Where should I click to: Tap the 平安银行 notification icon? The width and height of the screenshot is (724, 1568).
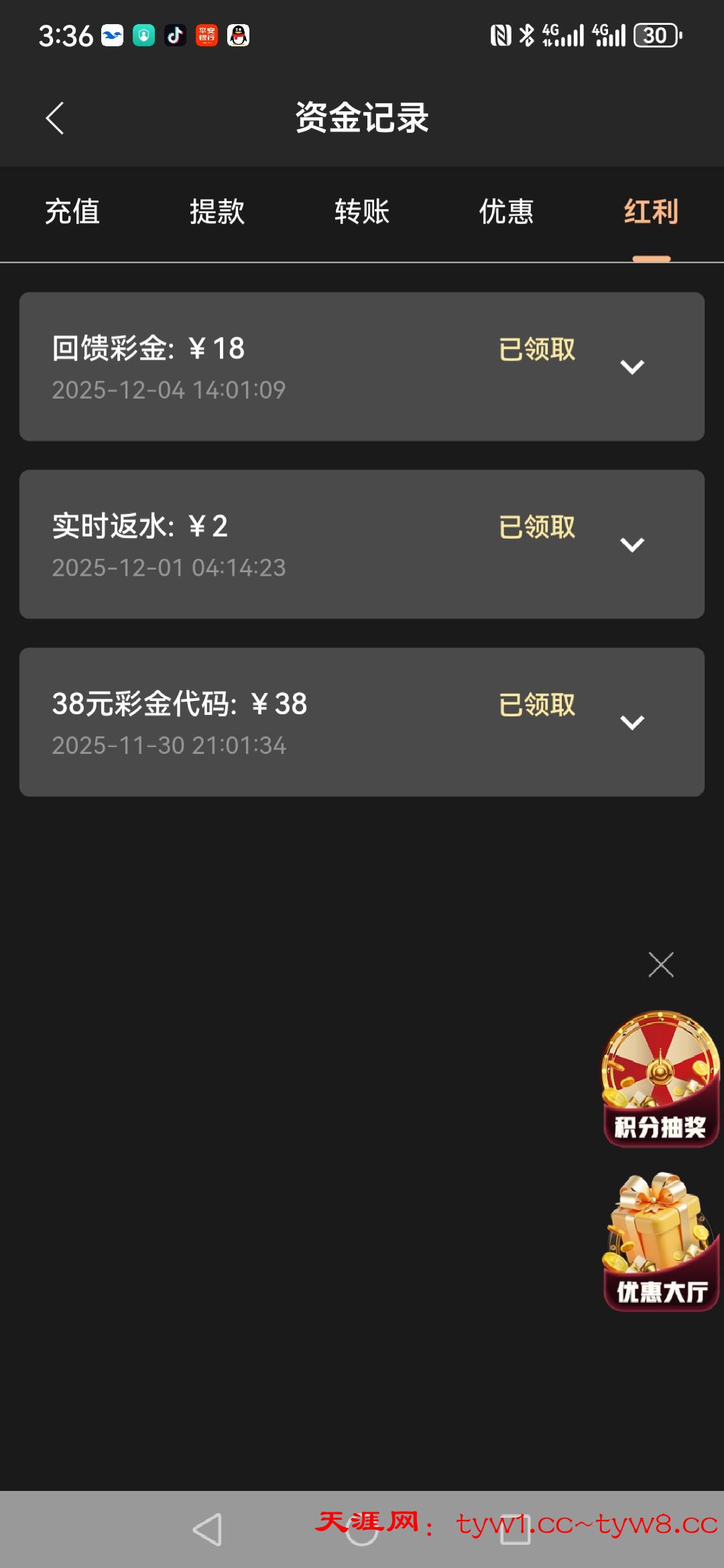(206, 35)
